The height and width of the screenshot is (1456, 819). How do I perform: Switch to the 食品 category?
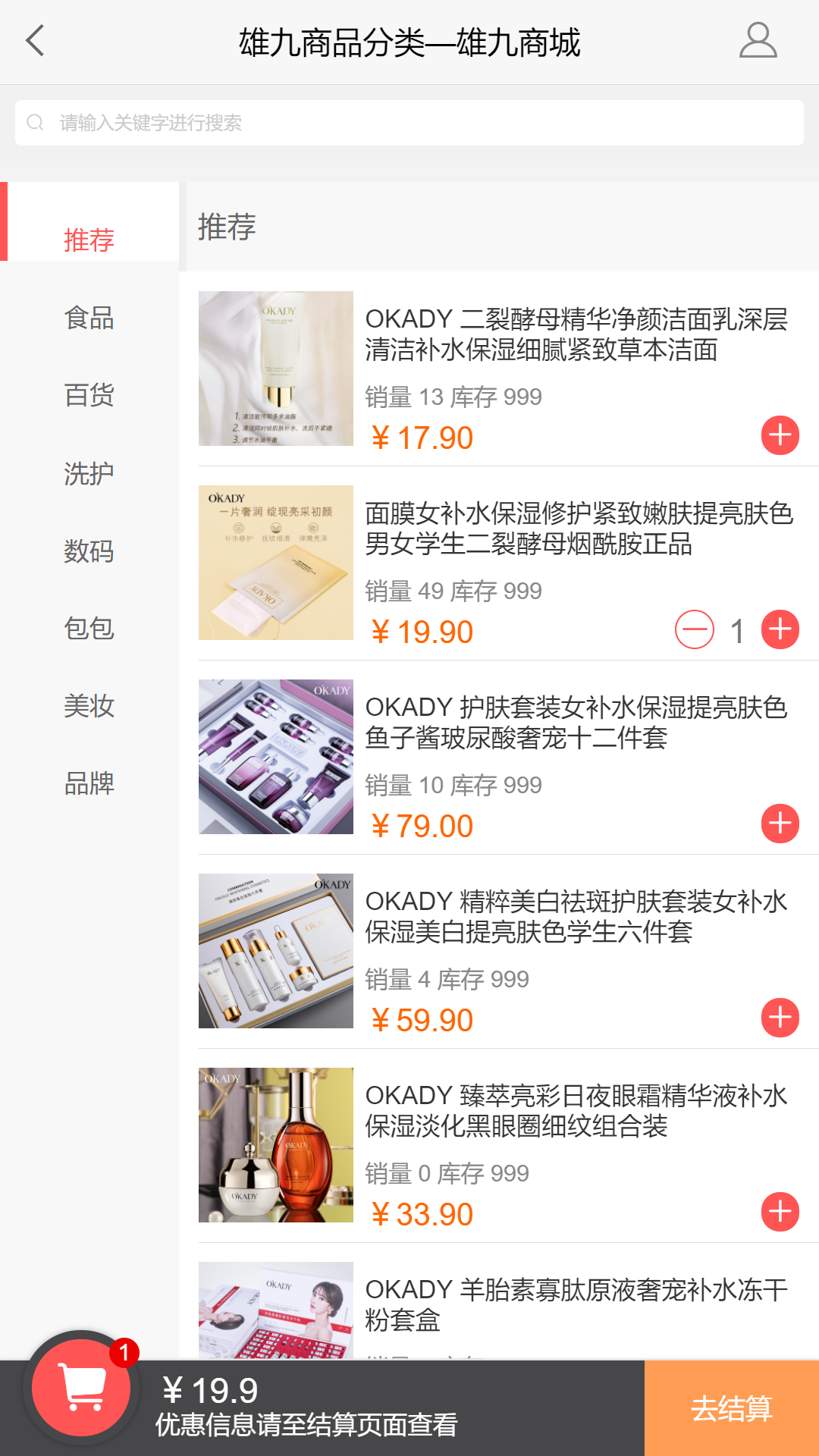tap(89, 318)
